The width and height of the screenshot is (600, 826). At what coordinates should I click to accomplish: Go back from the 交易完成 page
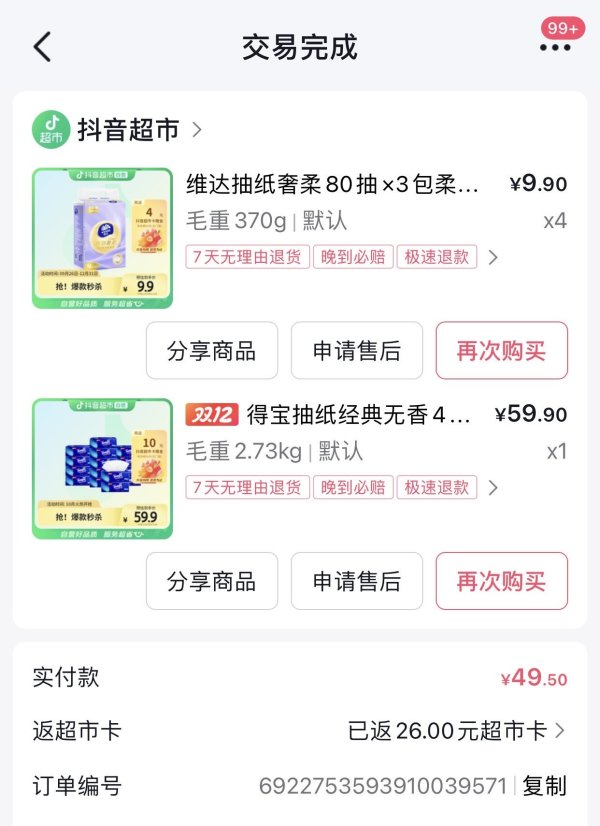point(42,47)
